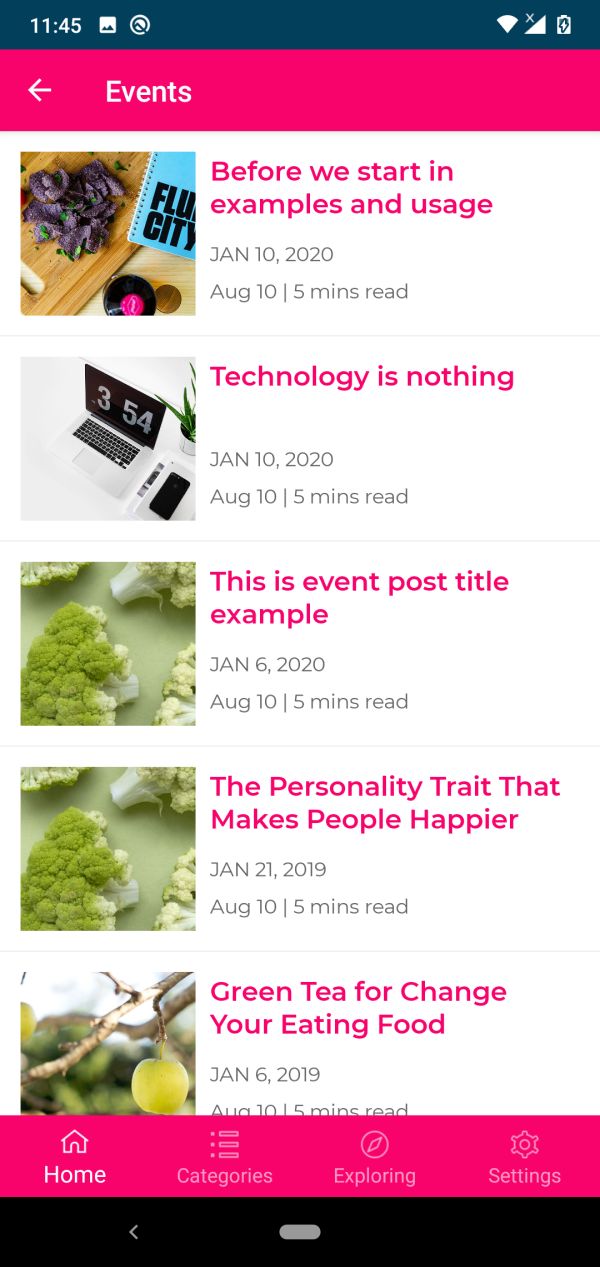This screenshot has width=600, height=1267.
Task: Open 'This is event post title example'
Action: [x=358, y=597]
